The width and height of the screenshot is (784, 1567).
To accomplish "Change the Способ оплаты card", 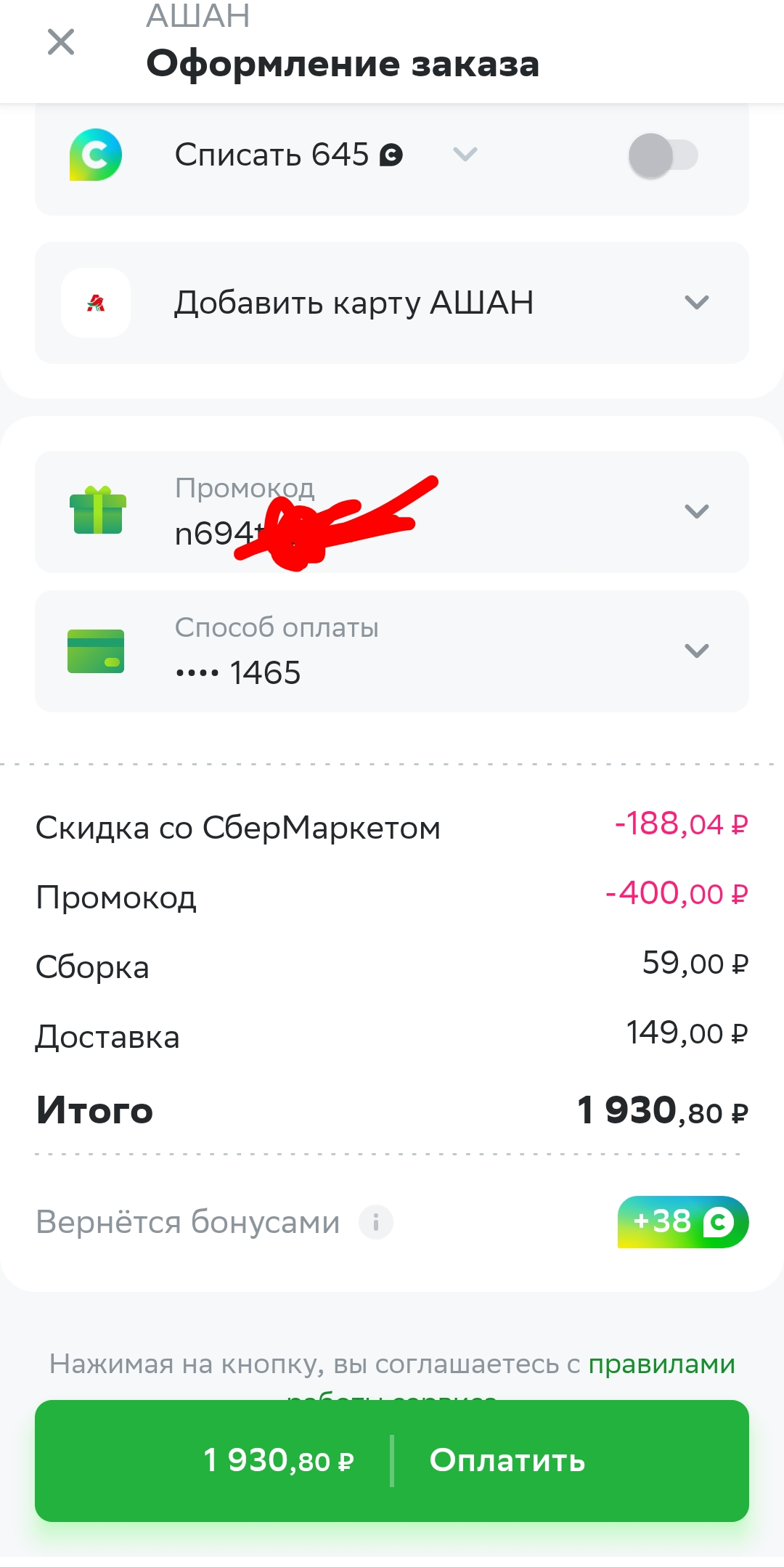I will tap(392, 651).
